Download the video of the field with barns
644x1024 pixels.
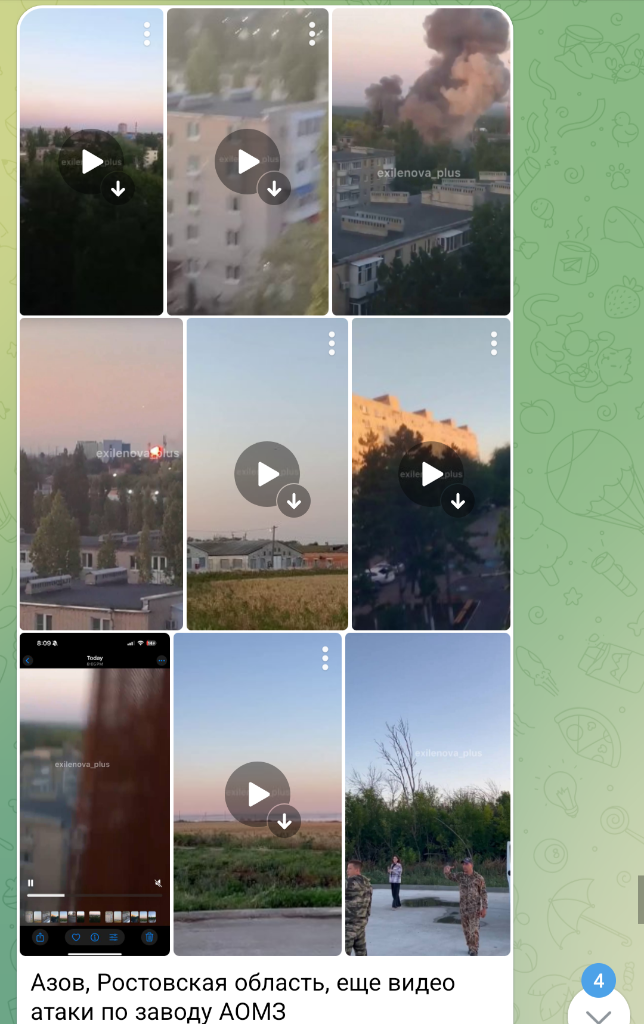pos(294,500)
